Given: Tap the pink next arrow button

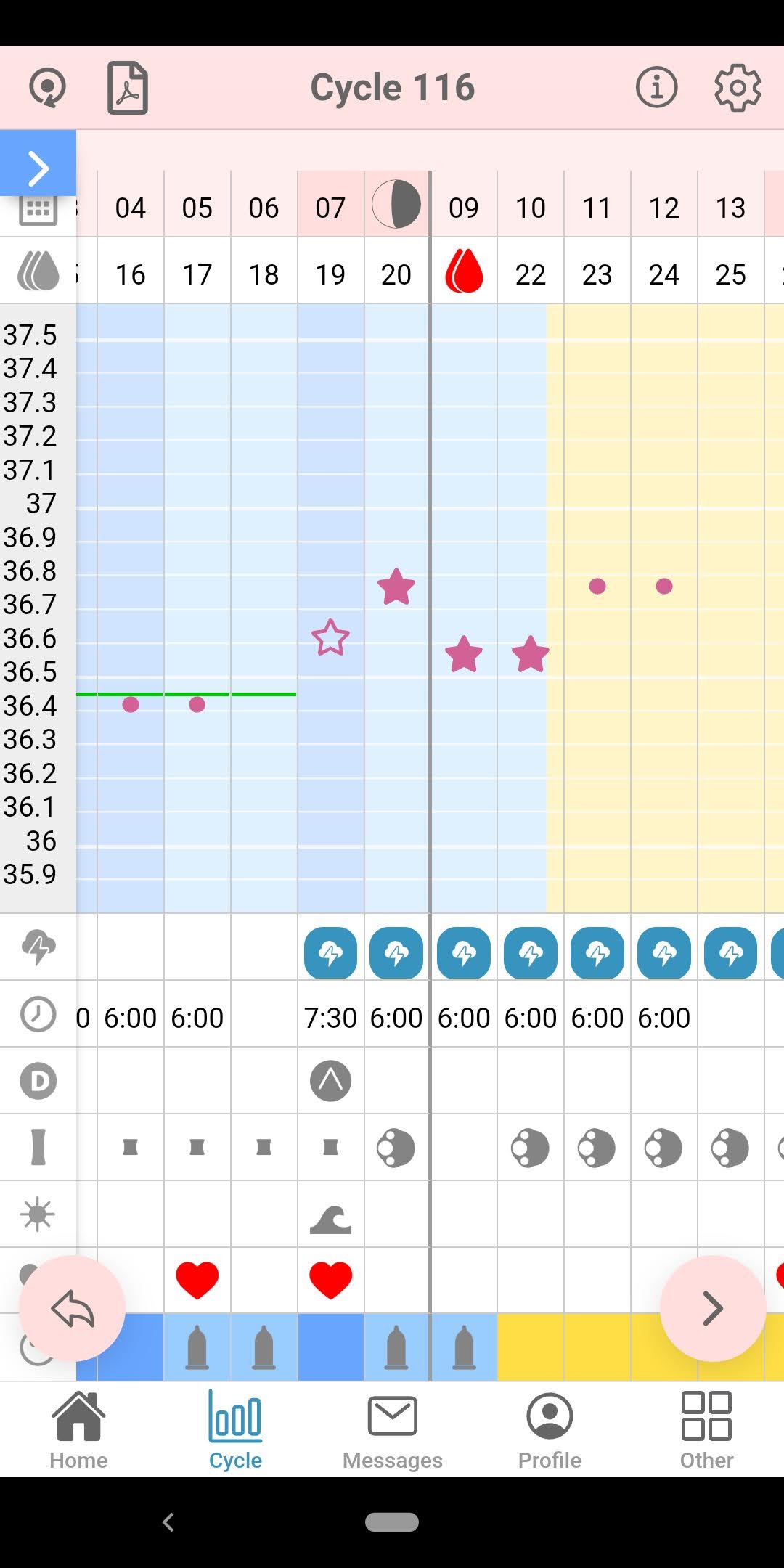Looking at the screenshot, I should [x=713, y=1308].
